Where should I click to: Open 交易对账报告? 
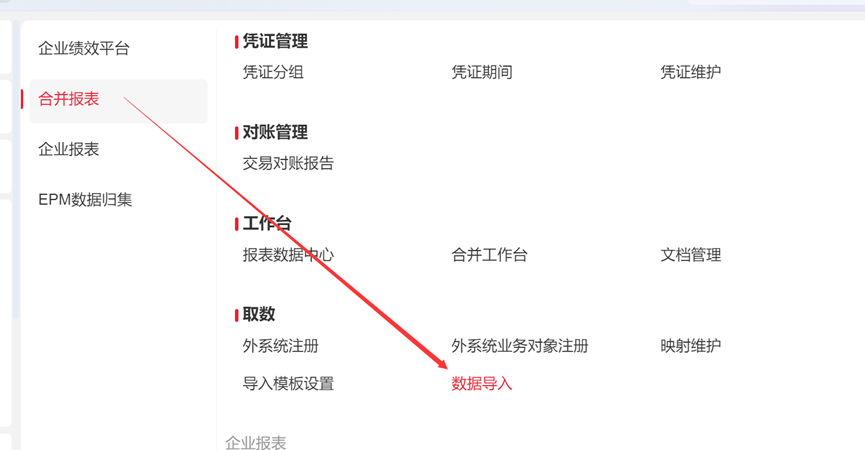click(x=288, y=163)
